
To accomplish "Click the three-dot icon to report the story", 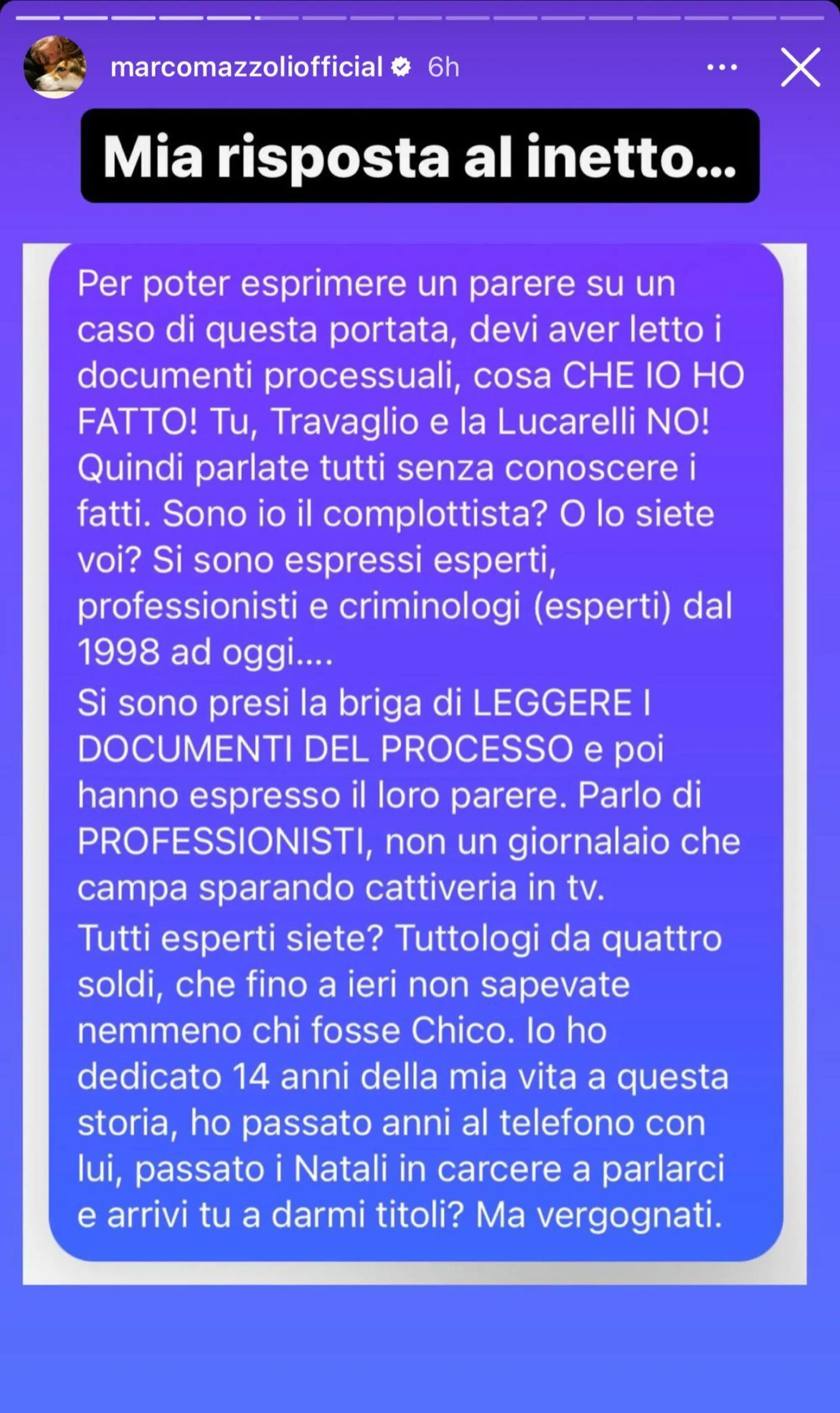I will [723, 68].
